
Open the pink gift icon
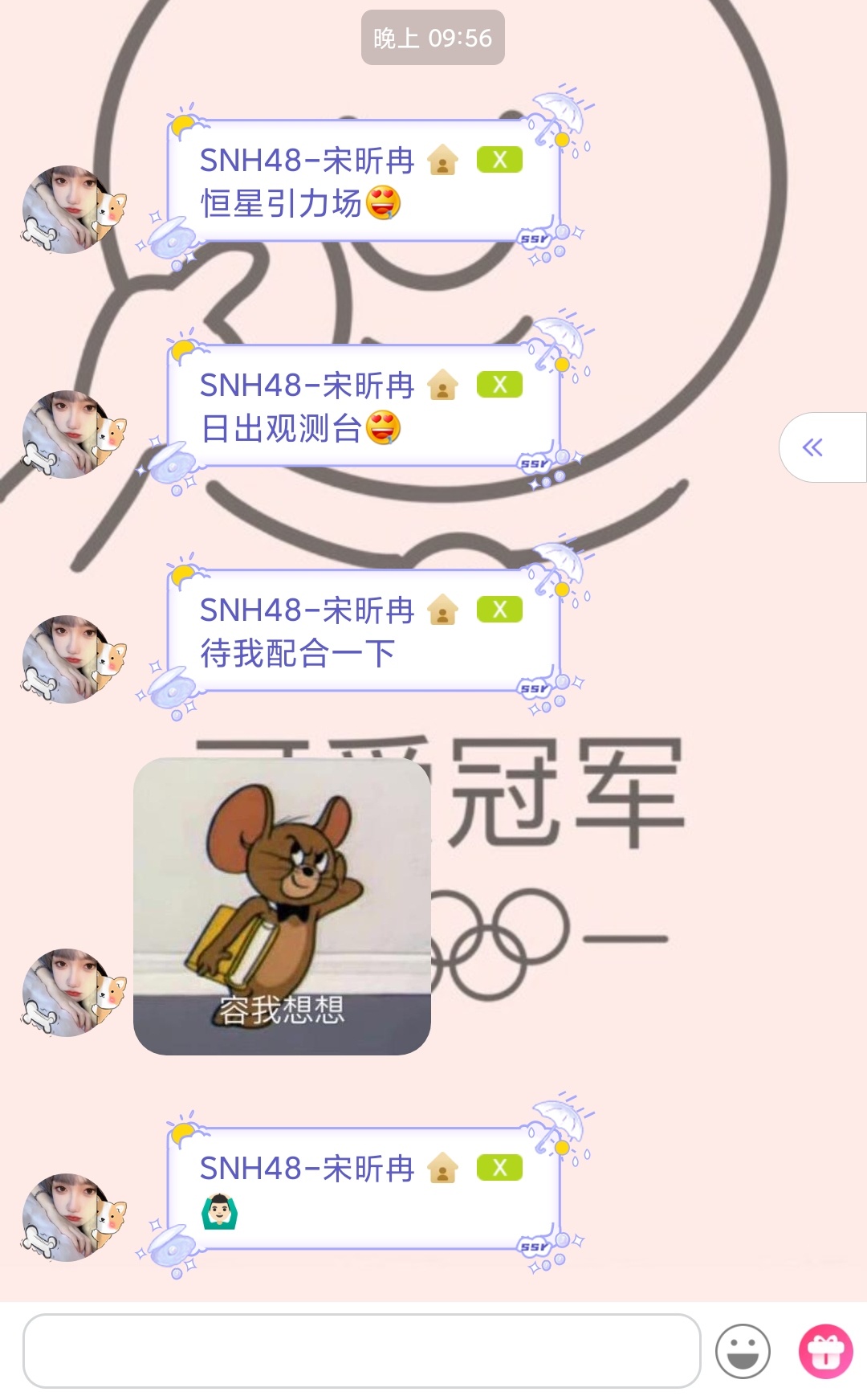825,1351
